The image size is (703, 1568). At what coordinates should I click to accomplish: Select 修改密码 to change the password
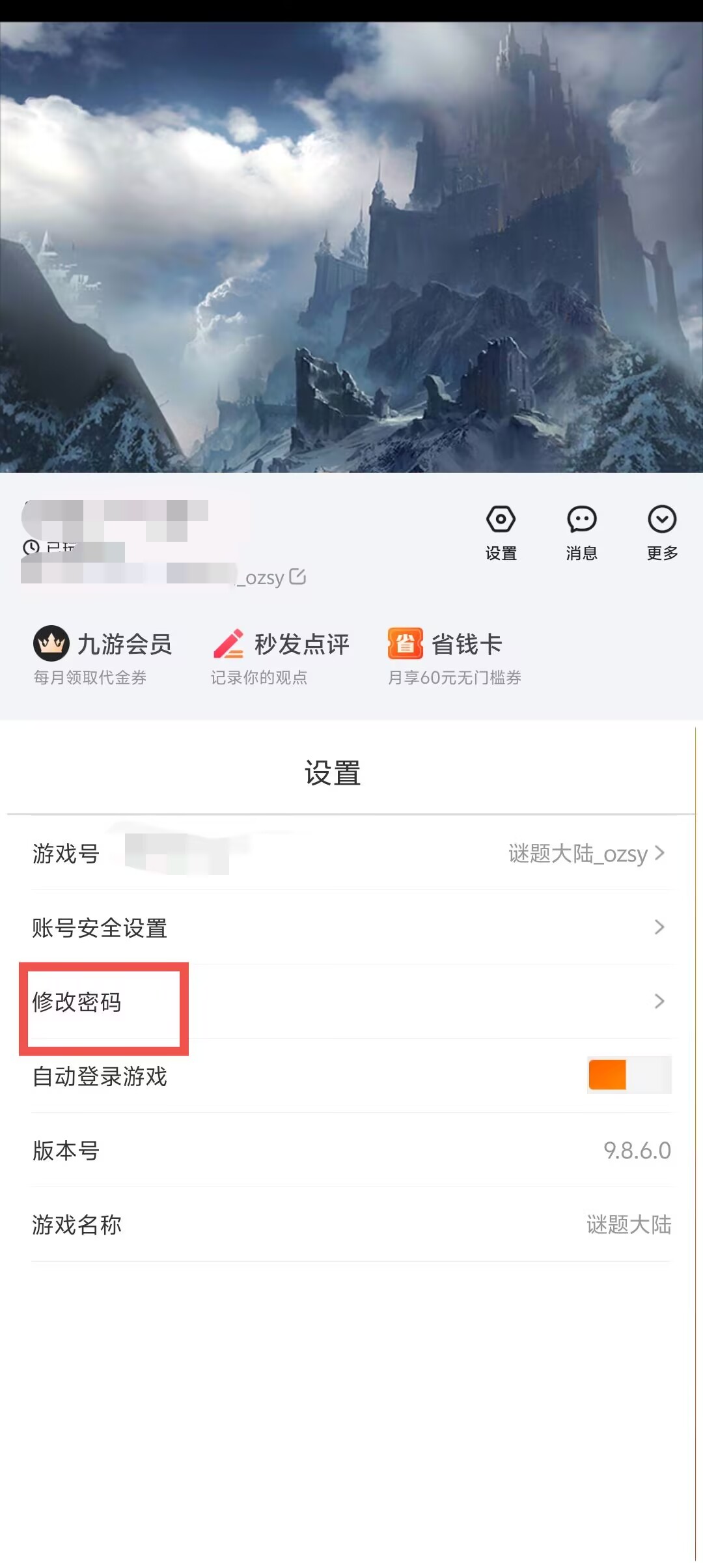[351, 1001]
